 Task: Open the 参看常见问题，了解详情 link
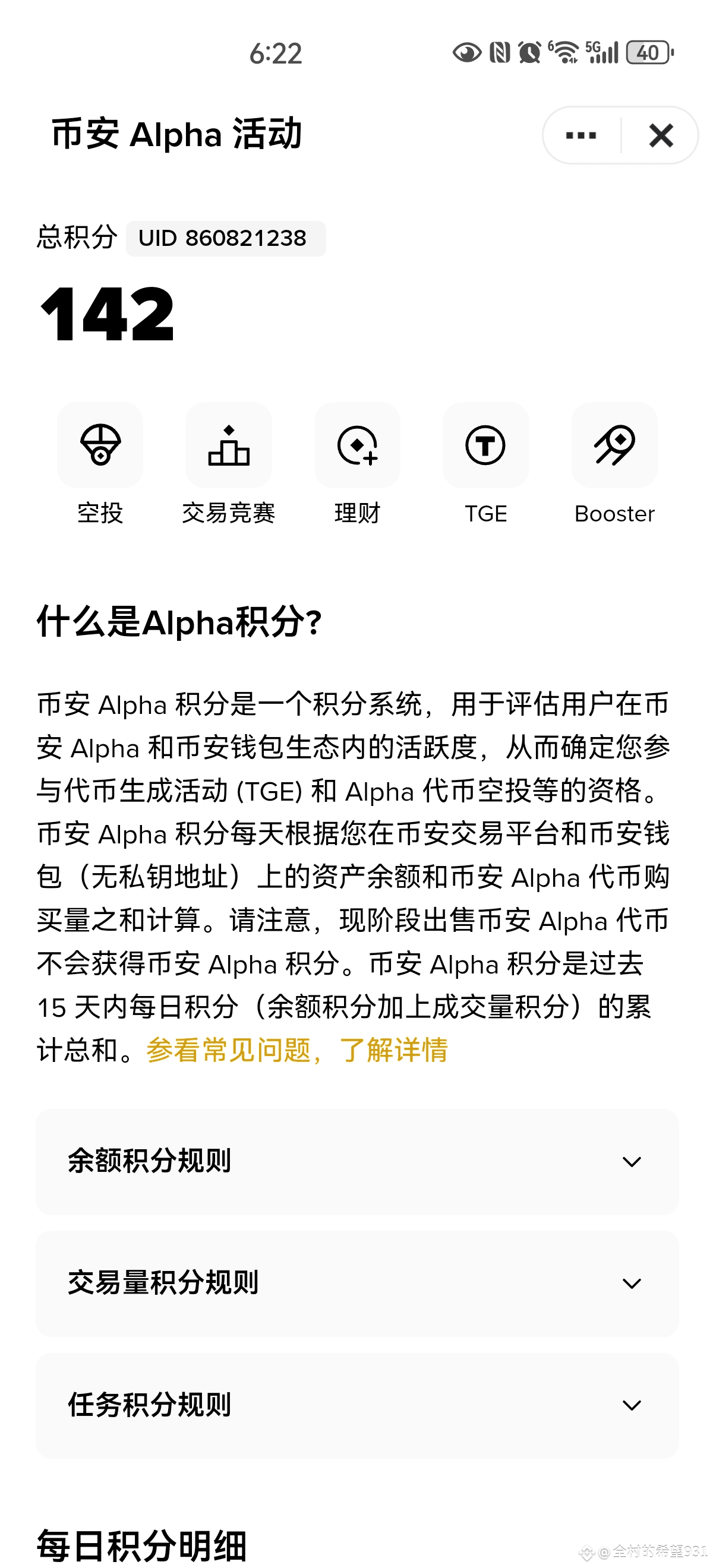point(296,1050)
